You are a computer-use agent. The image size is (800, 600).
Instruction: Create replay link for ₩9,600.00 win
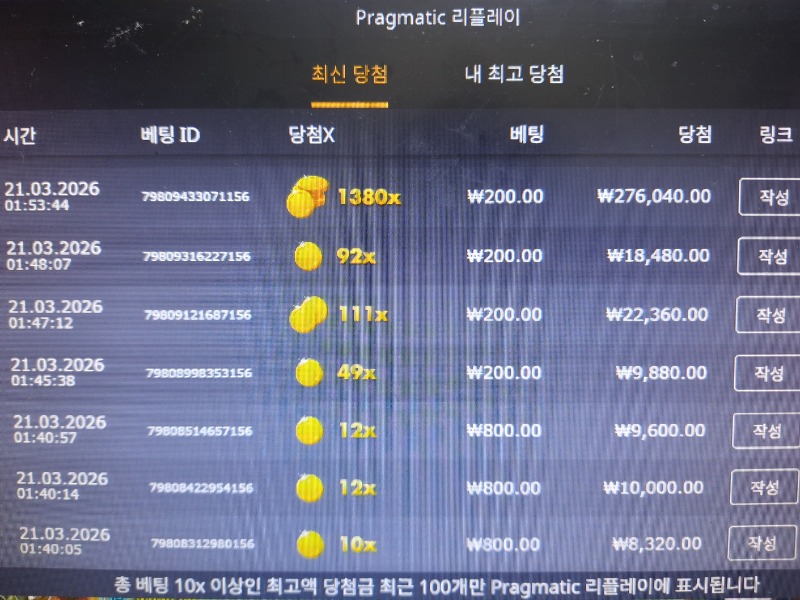[x=766, y=431]
